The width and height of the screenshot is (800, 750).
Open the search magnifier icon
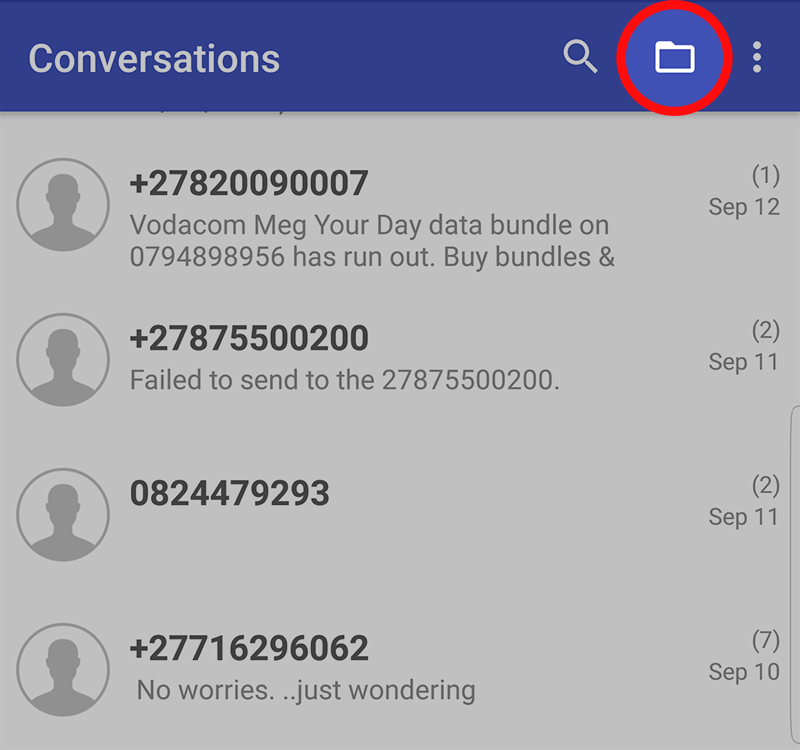click(580, 57)
